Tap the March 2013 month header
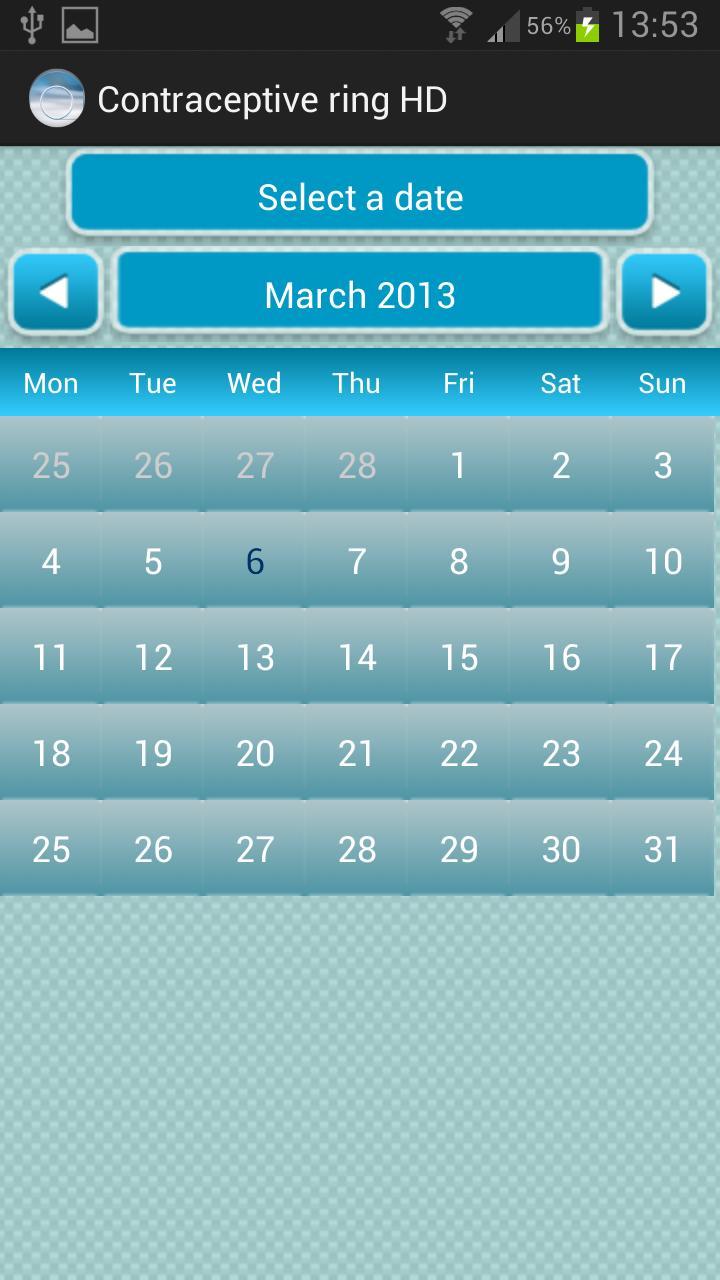The height and width of the screenshot is (1280, 720). click(360, 293)
